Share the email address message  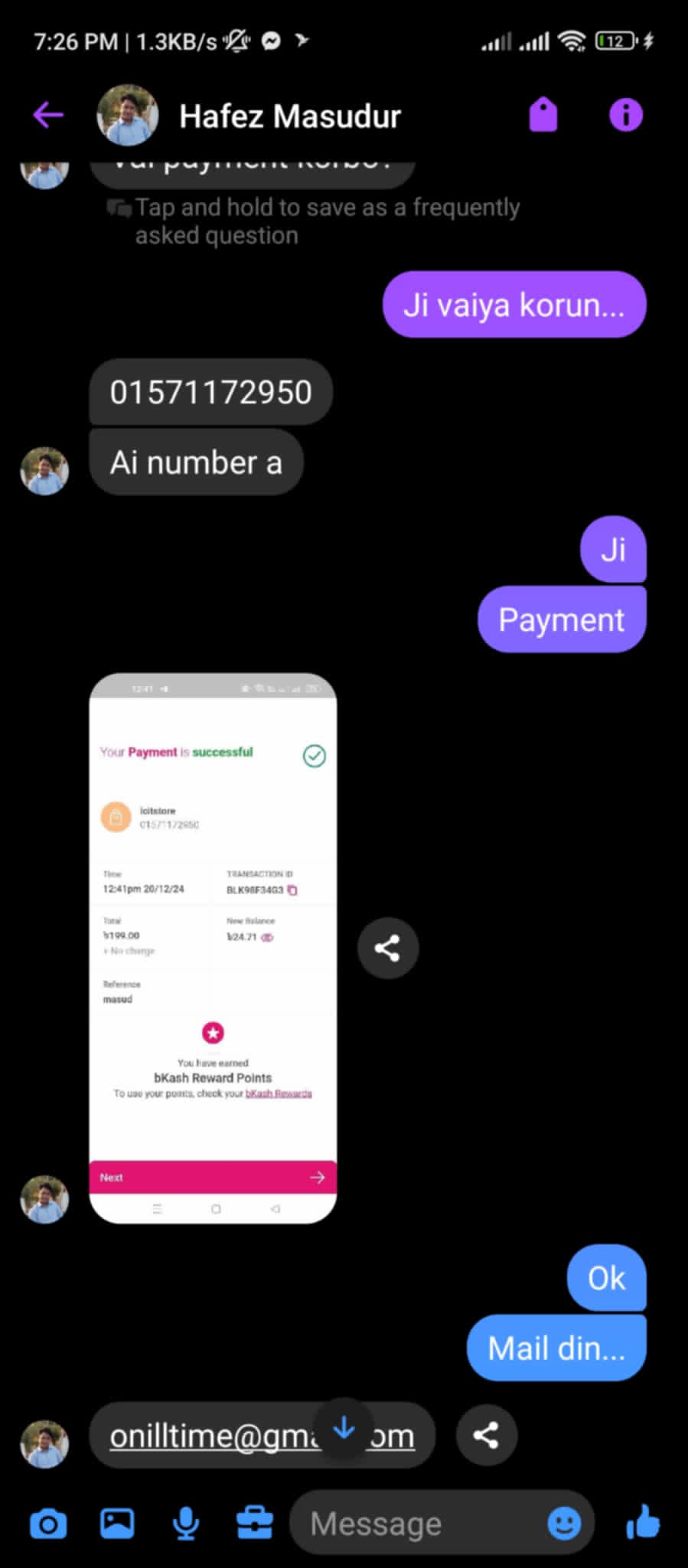[x=486, y=1435]
